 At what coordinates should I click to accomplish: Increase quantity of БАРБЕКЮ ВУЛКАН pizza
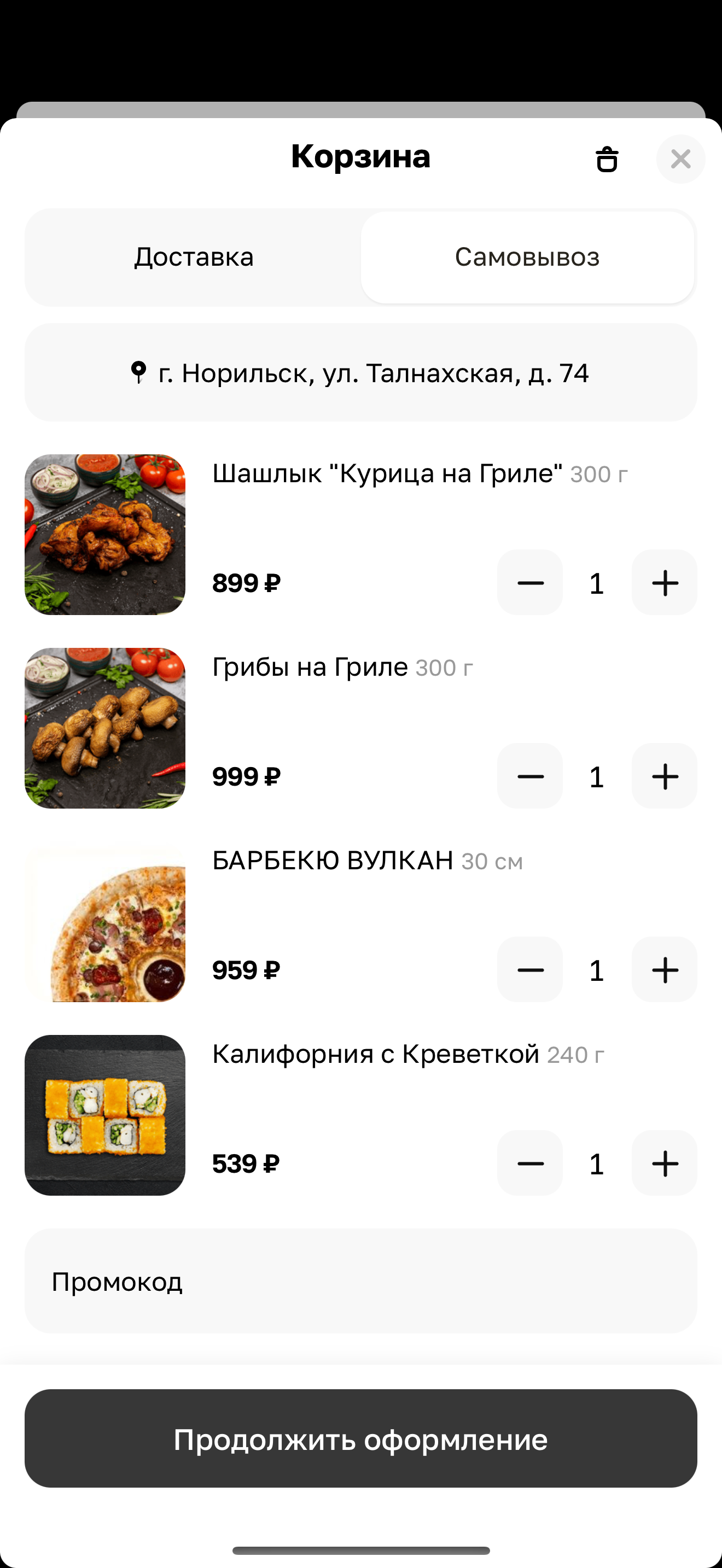tap(664, 970)
